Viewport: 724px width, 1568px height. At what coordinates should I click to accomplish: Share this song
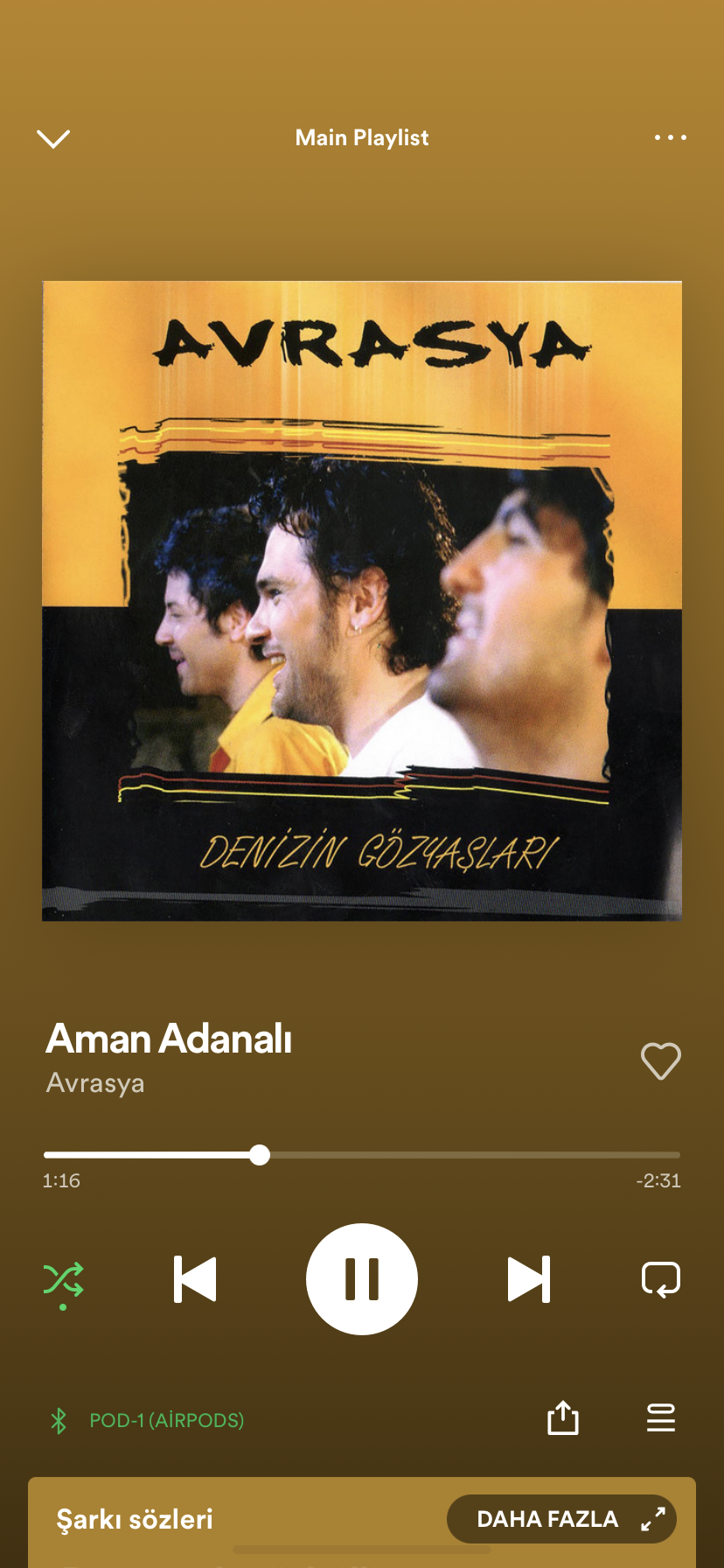pos(563,1418)
